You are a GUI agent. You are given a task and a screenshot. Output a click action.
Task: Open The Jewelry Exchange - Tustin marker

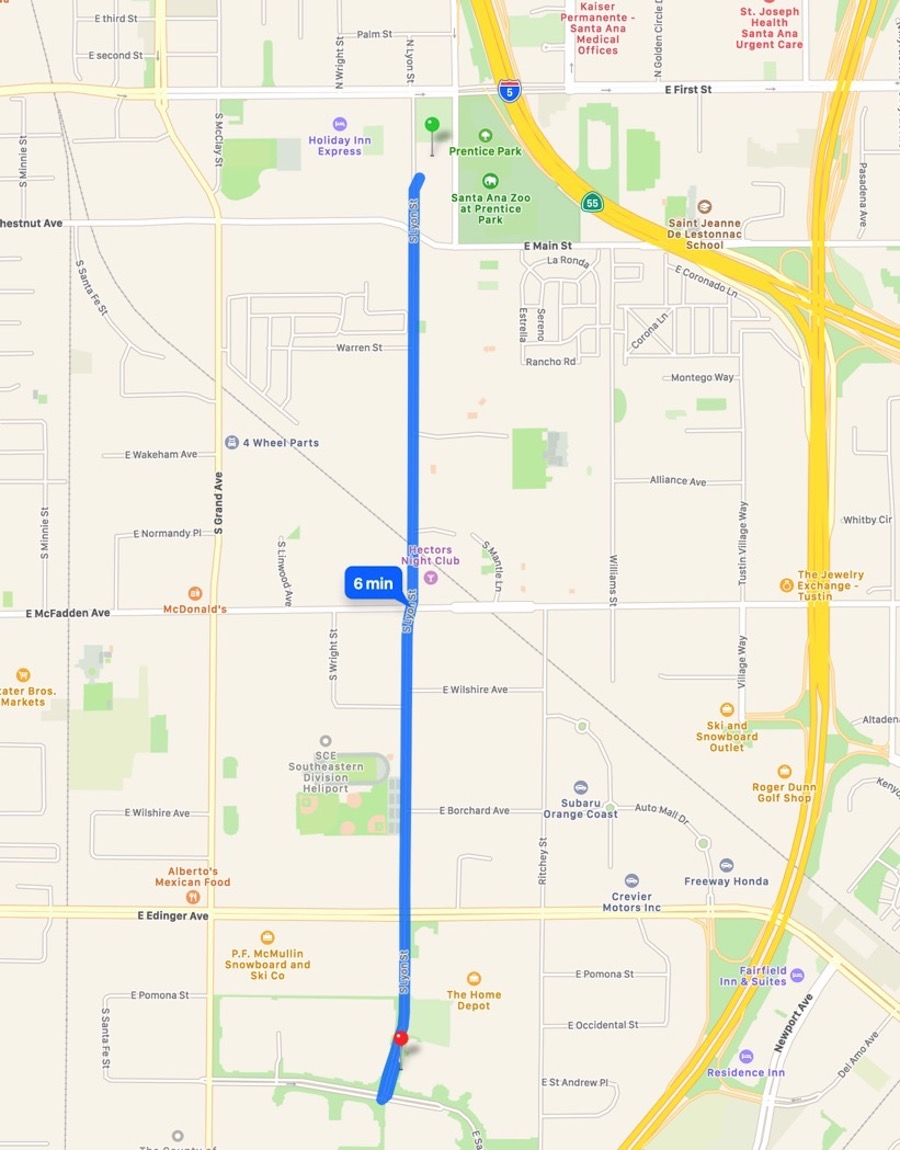pyautogui.click(x=787, y=584)
